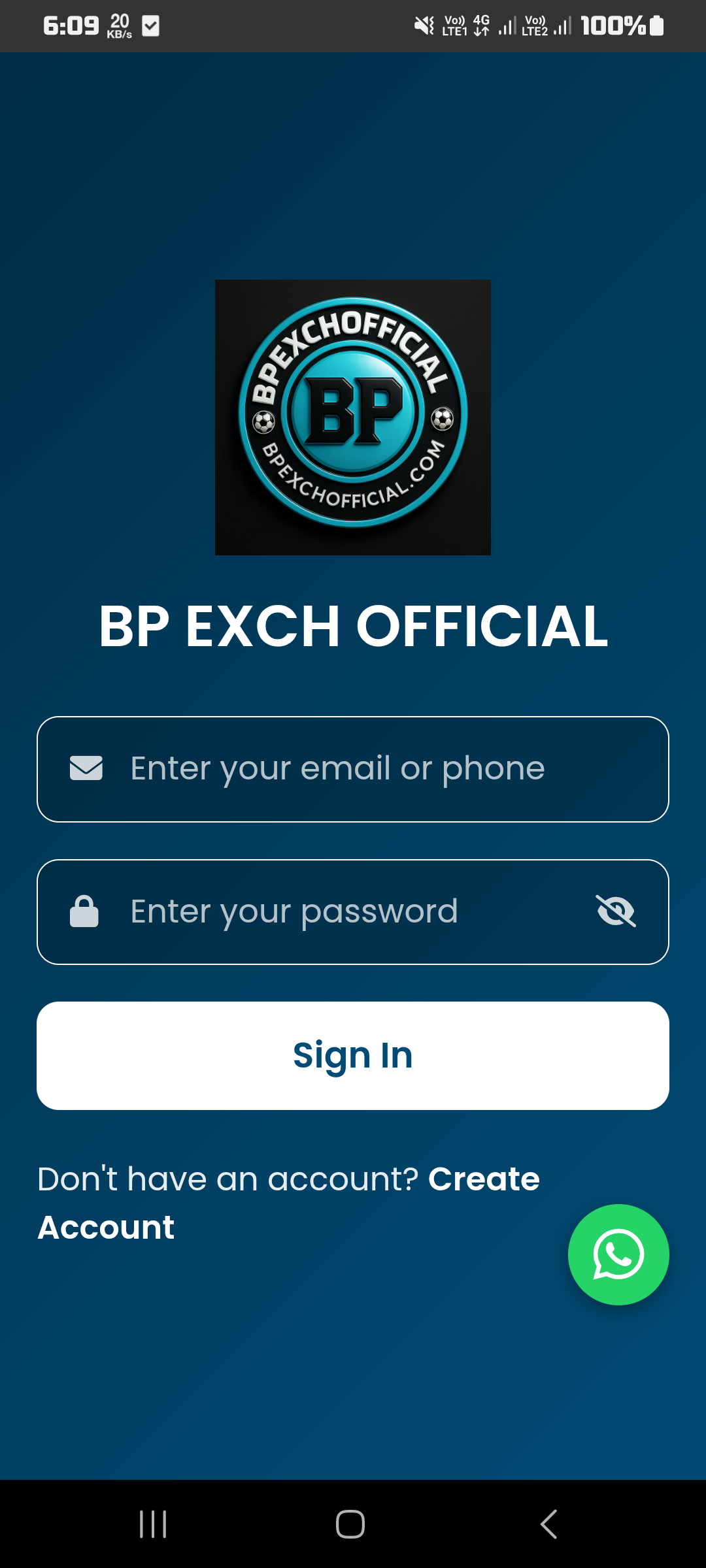
Task: Tap the Sign In button
Action: click(x=353, y=1055)
